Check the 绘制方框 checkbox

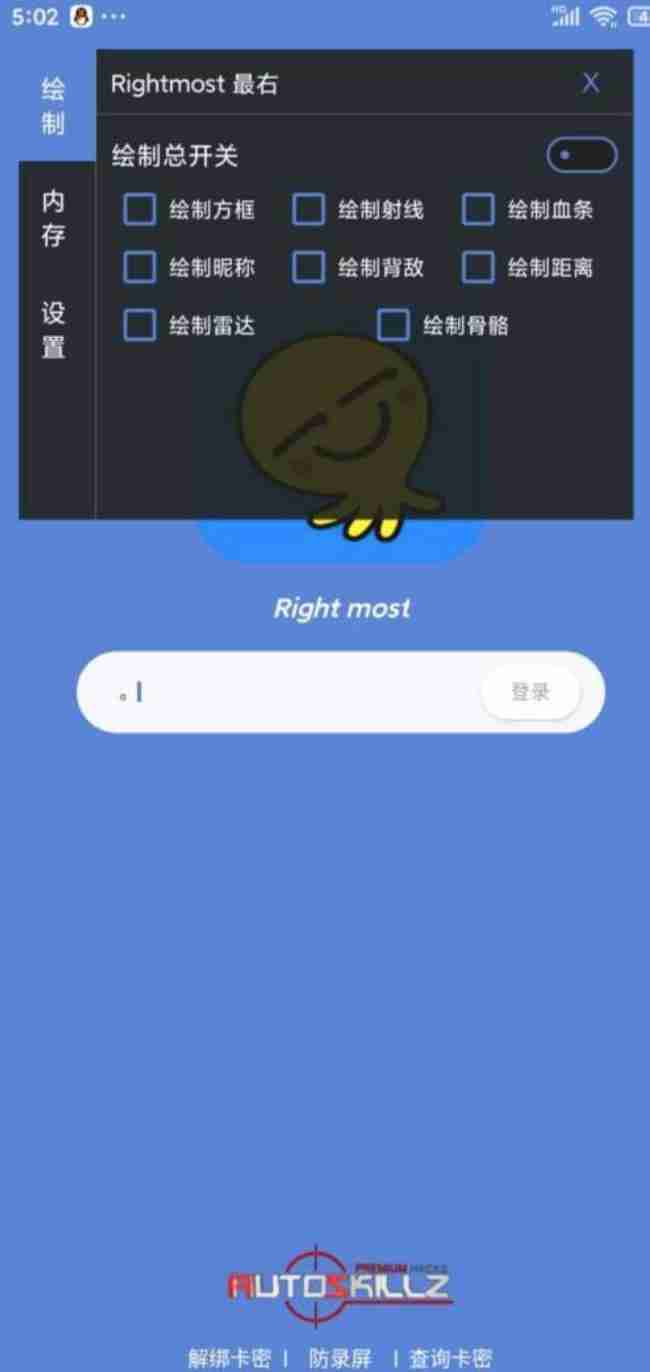140,210
